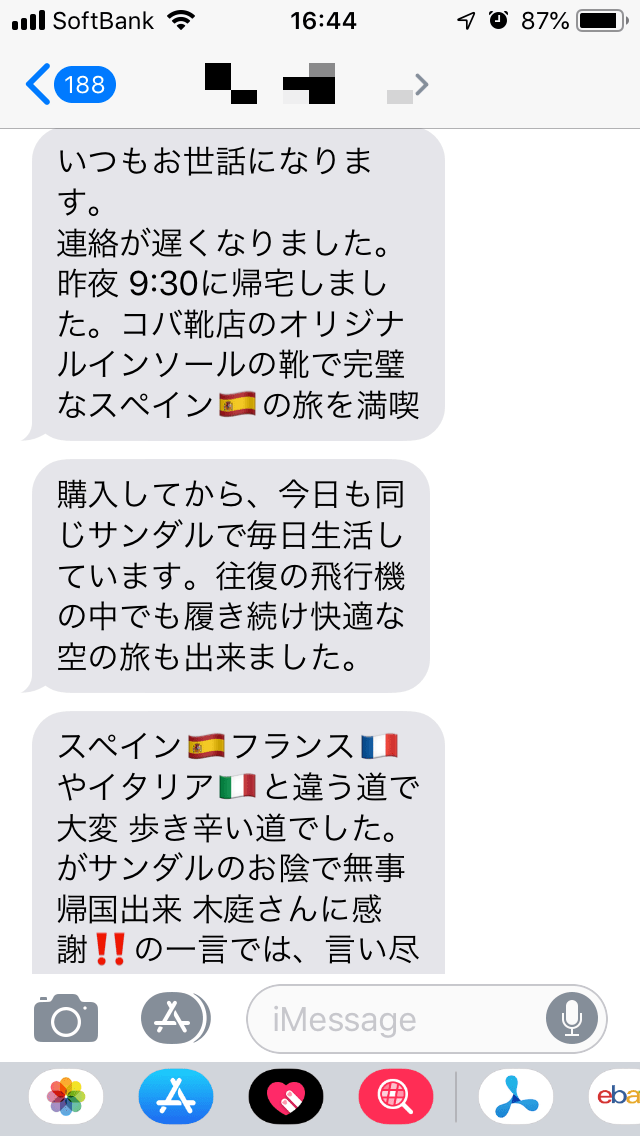
Task: Open the camera to attach a photo
Action: (x=66, y=1018)
